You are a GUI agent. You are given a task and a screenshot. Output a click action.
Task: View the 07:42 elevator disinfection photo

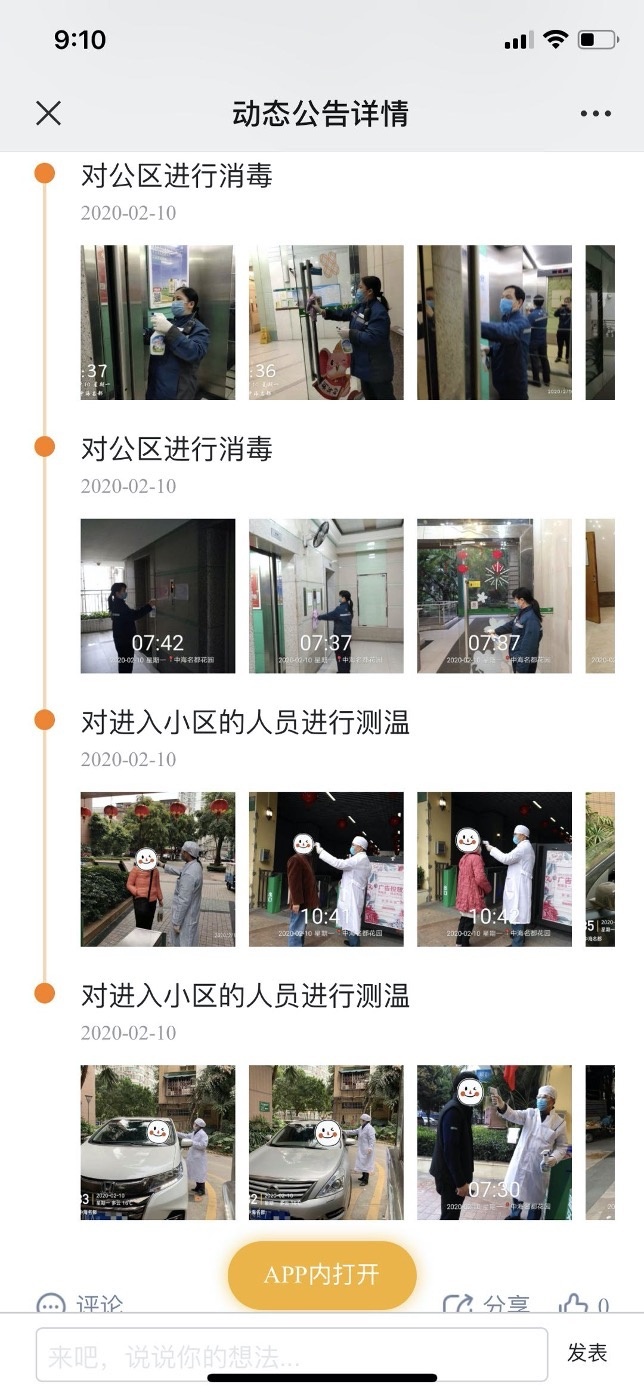[x=158, y=596]
